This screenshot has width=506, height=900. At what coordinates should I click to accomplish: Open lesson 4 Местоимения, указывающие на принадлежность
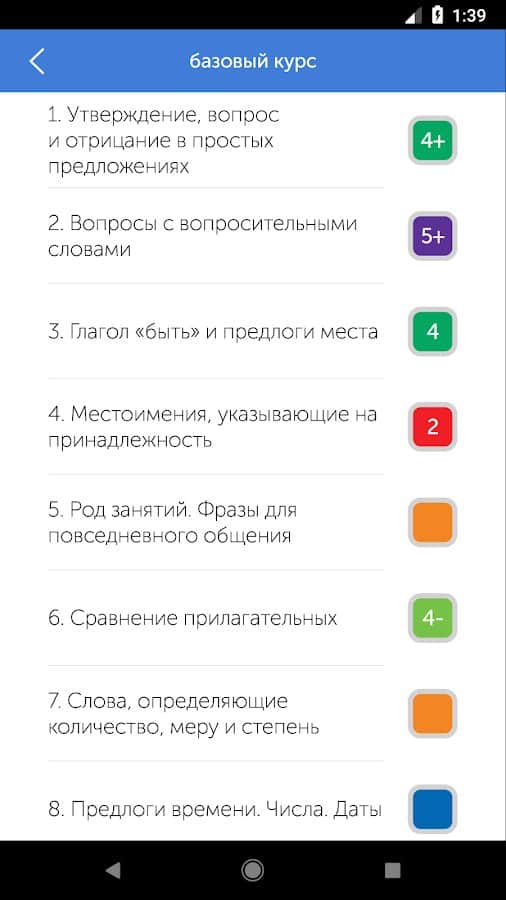252,426
